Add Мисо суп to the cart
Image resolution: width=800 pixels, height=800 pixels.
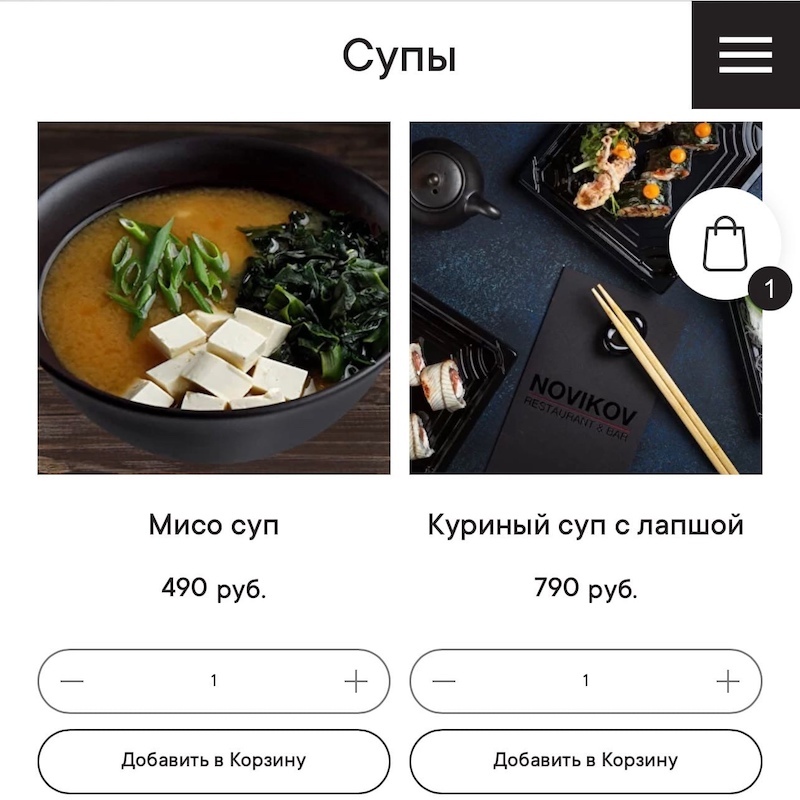click(214, 761)
